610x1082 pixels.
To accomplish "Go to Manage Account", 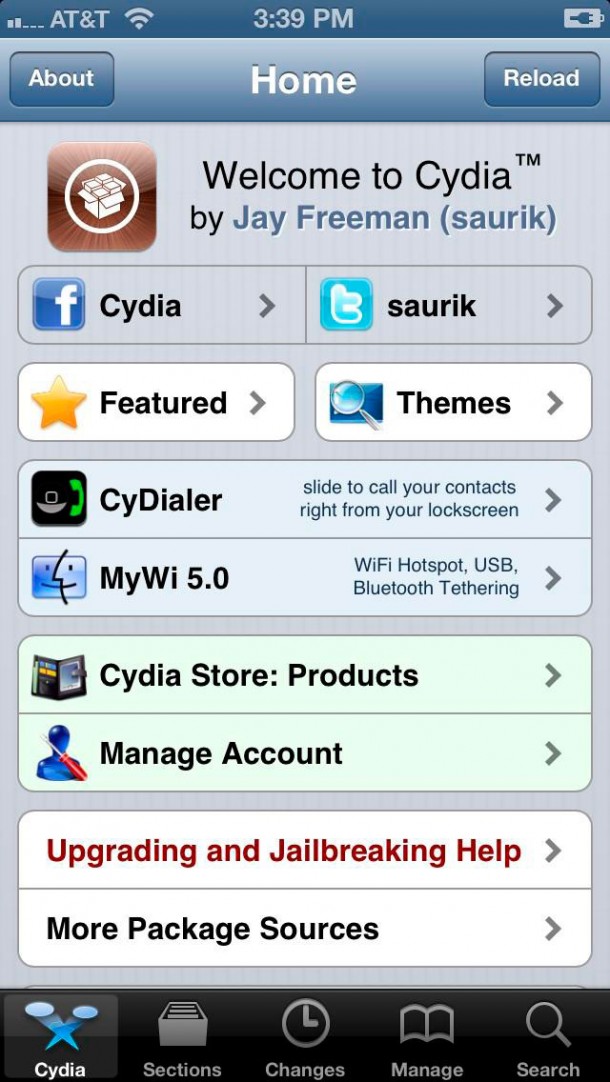I will 304,753.
